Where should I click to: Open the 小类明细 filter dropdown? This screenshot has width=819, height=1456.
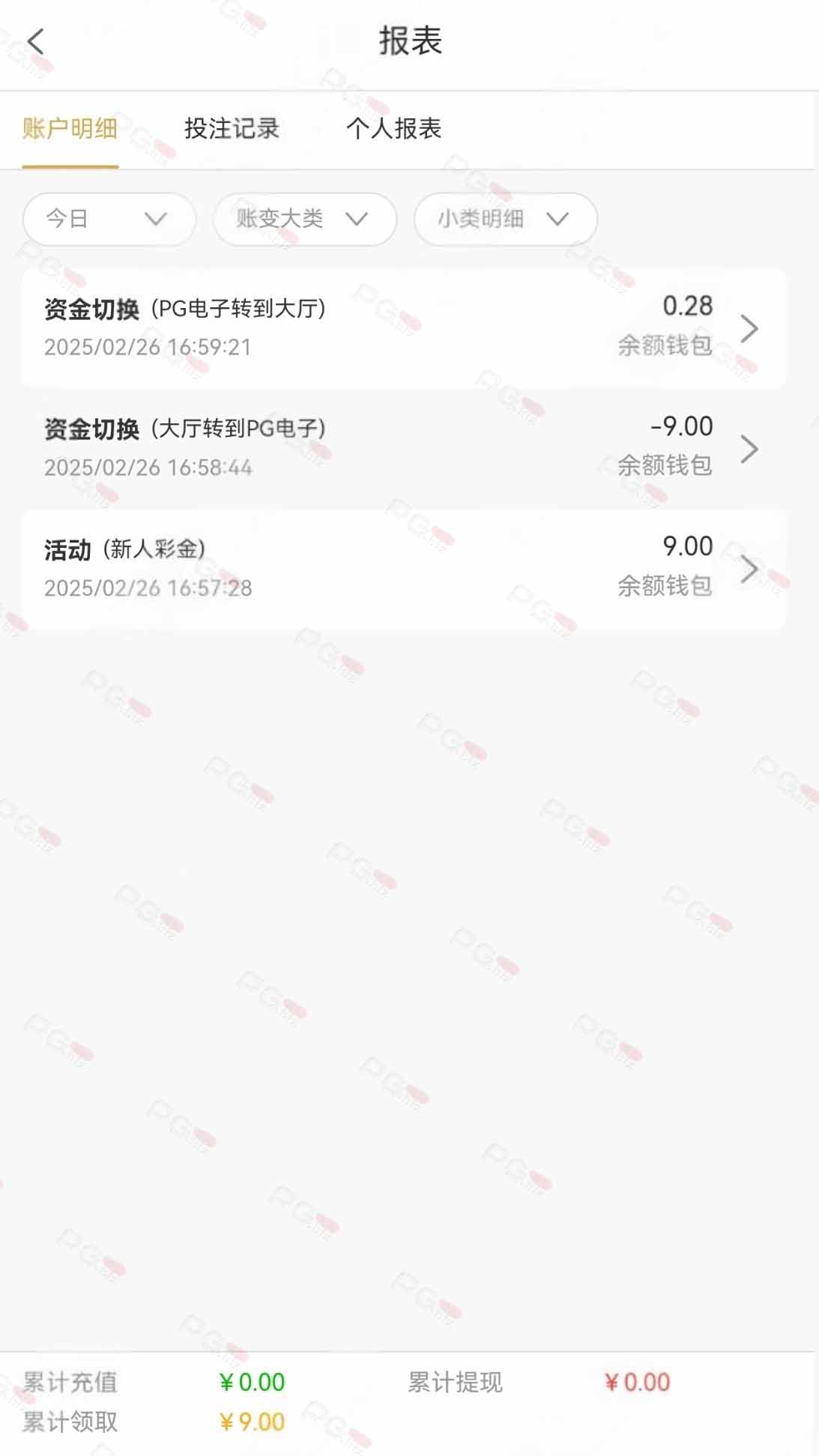[x=506, y=219]
